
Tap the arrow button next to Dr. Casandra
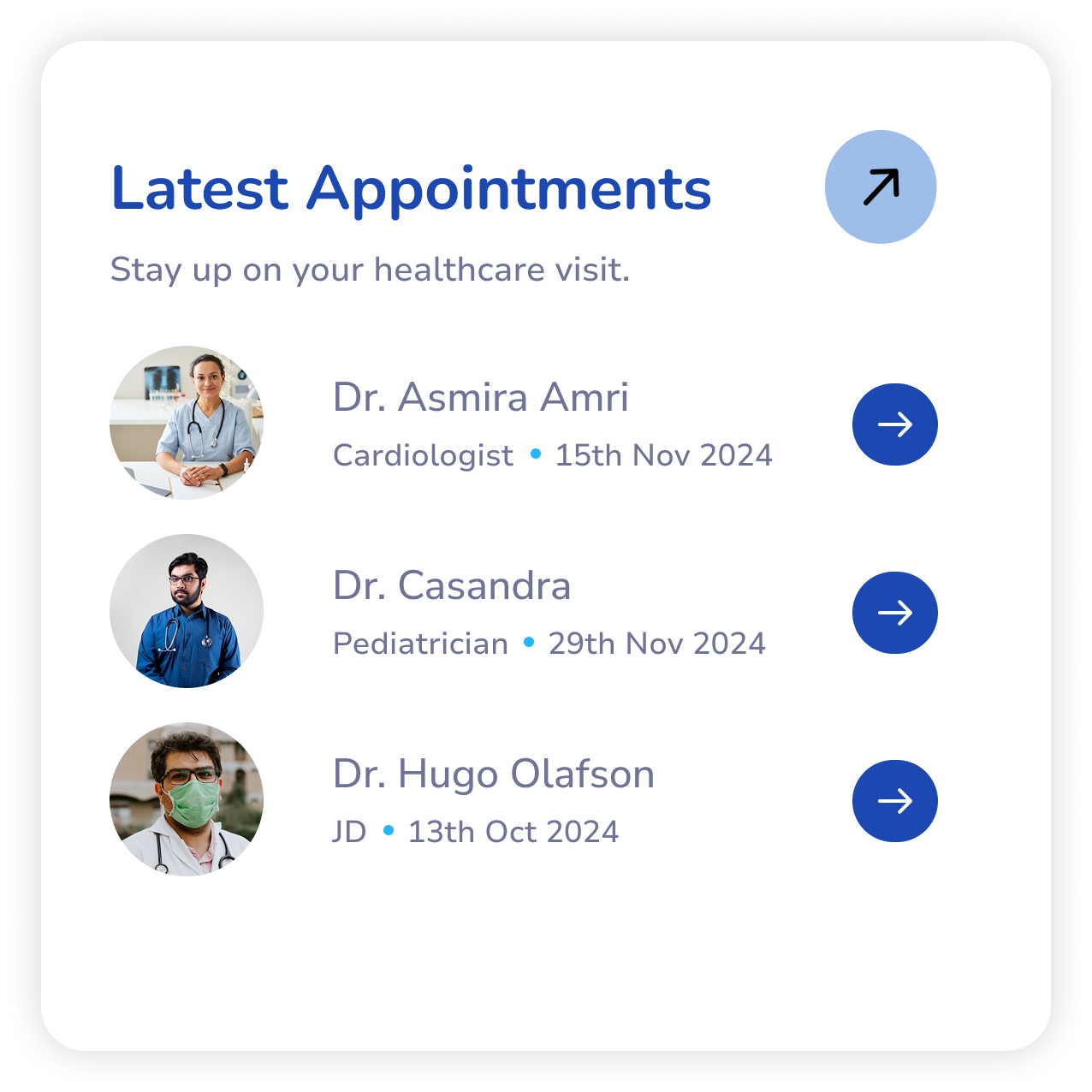(894, 613)
